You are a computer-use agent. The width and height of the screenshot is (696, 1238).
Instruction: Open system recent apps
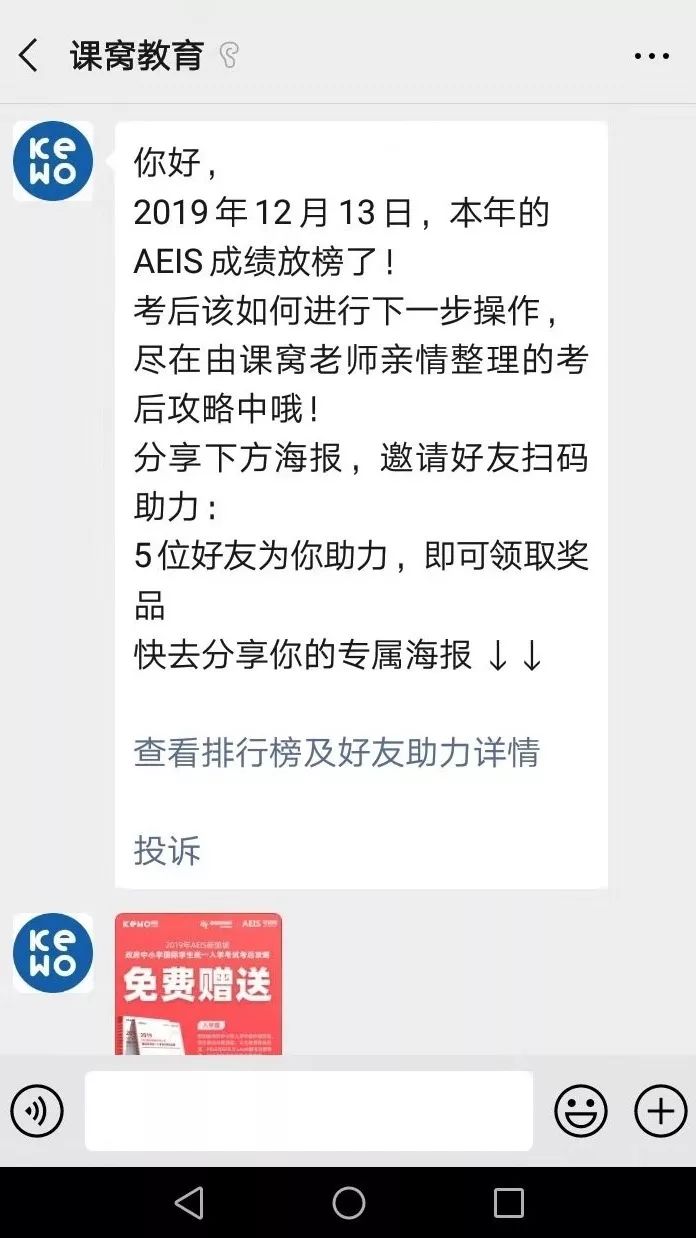508,1202
